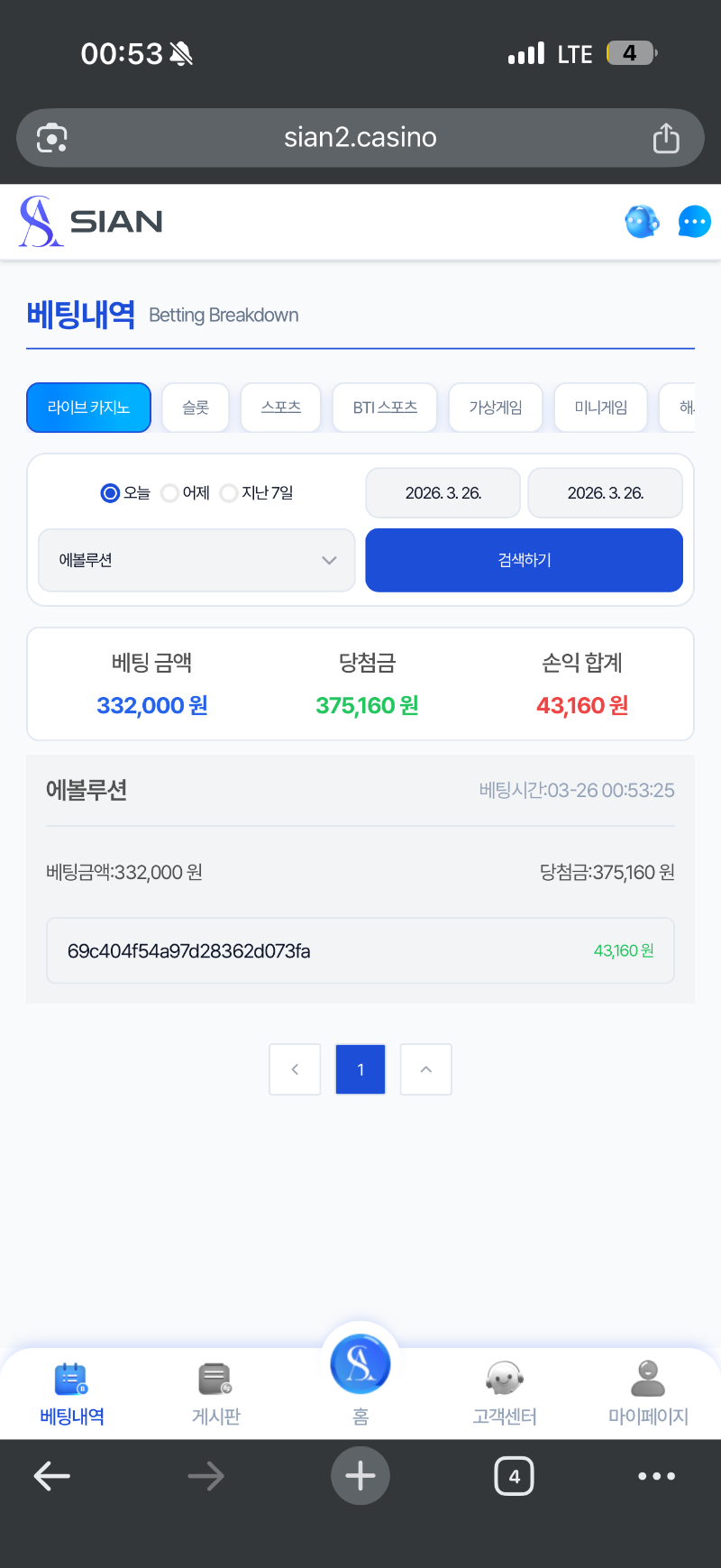The image size is (721, 1568).
Task: Select the 지난 7일 radio option
Action: coord(230,493)
